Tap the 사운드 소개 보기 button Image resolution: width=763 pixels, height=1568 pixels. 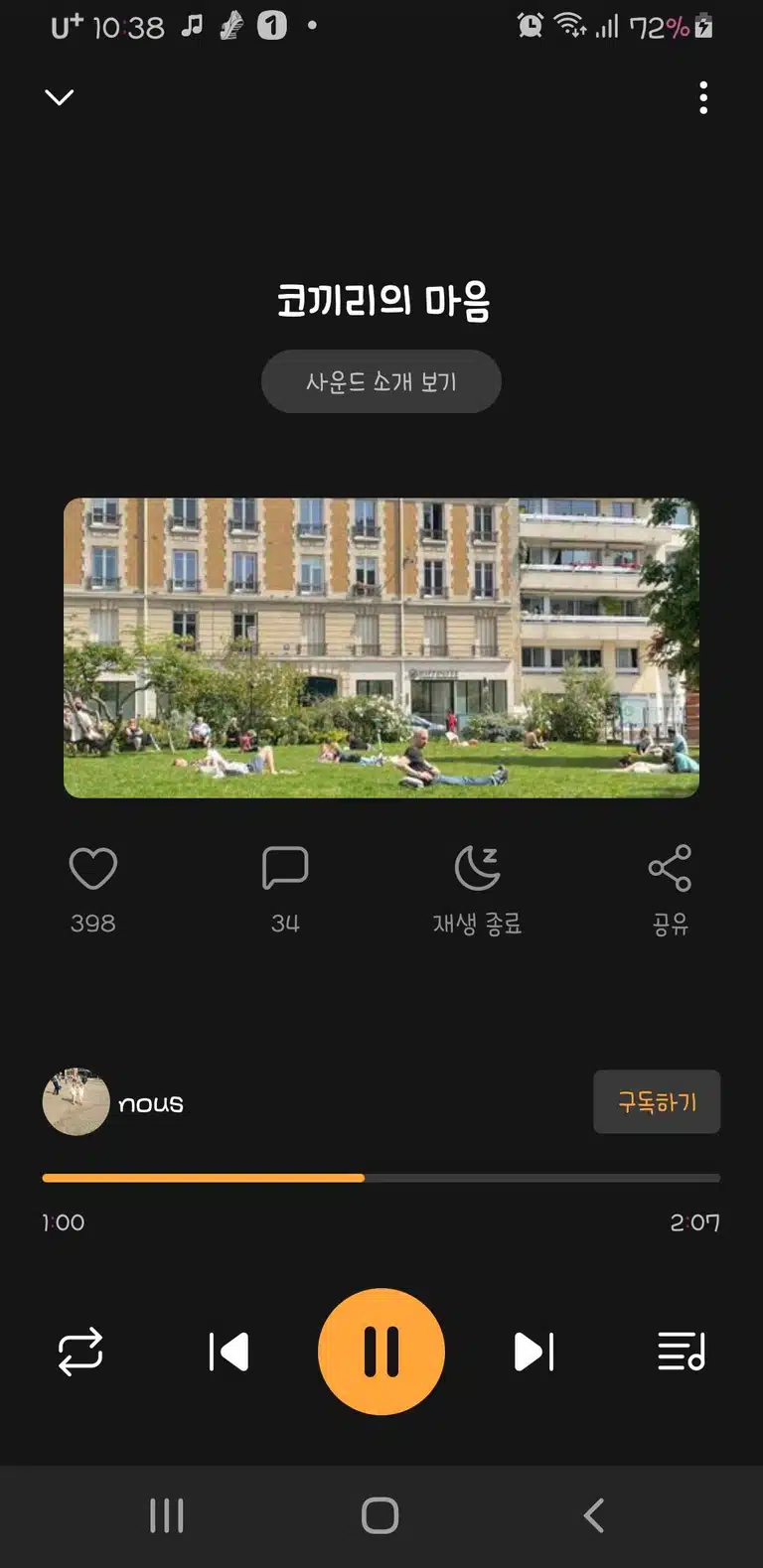(381, 381)
